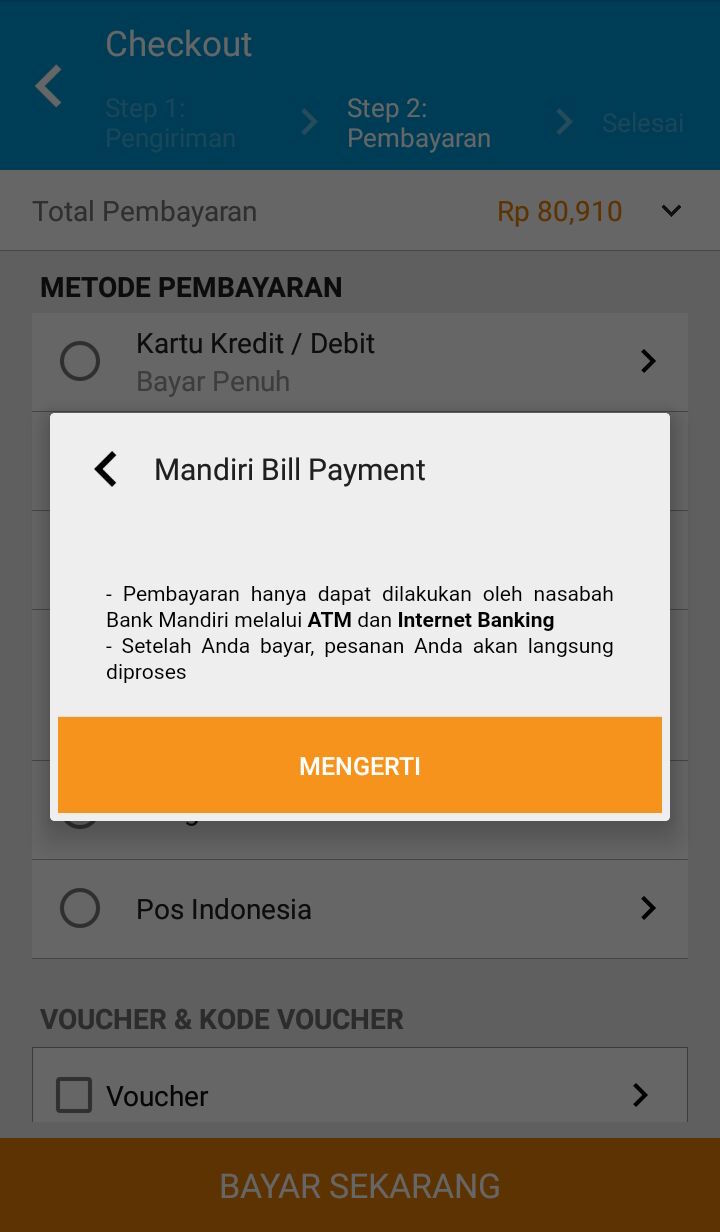
Task: Expand the Total Pembayaran details
Action: coord(671,211)
